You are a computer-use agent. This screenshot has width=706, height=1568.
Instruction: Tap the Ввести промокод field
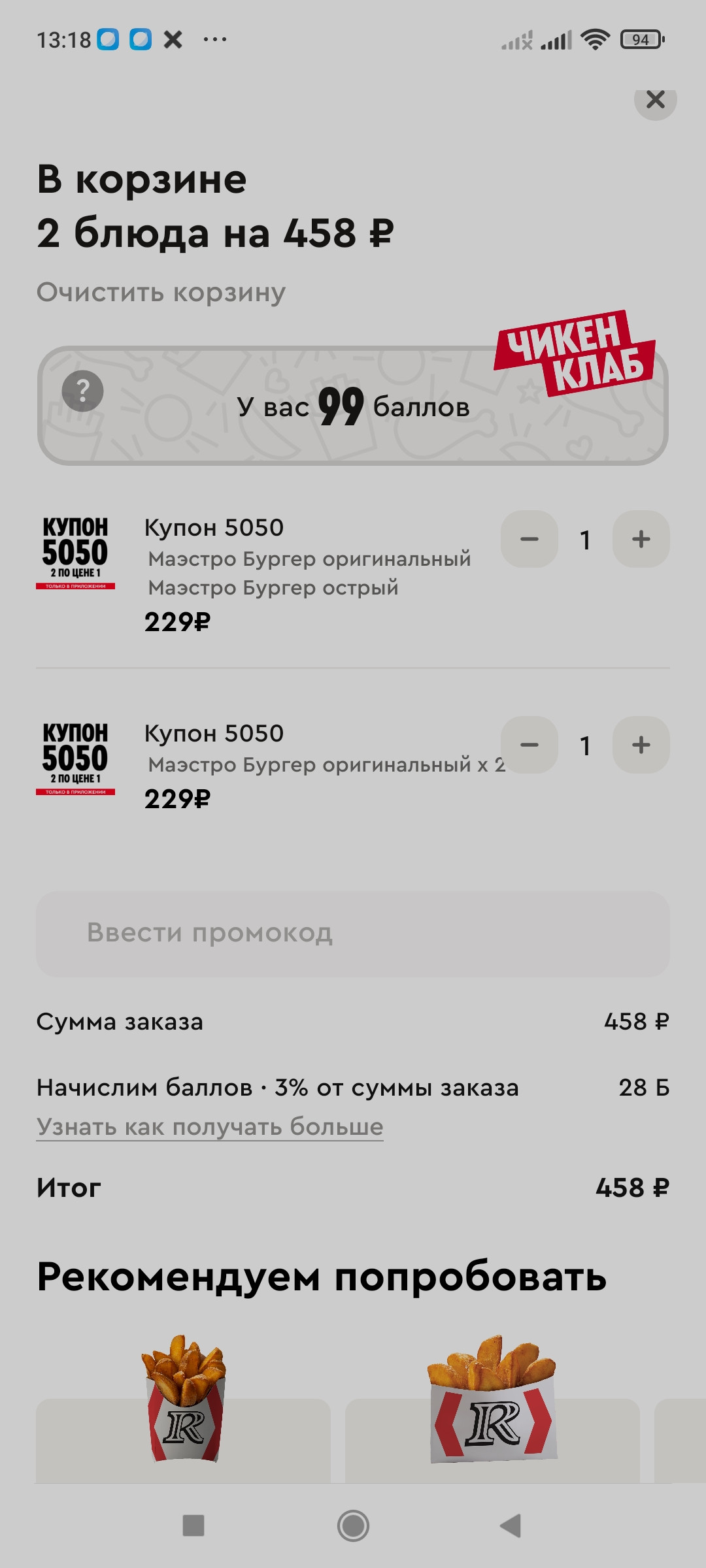[353, 934]
